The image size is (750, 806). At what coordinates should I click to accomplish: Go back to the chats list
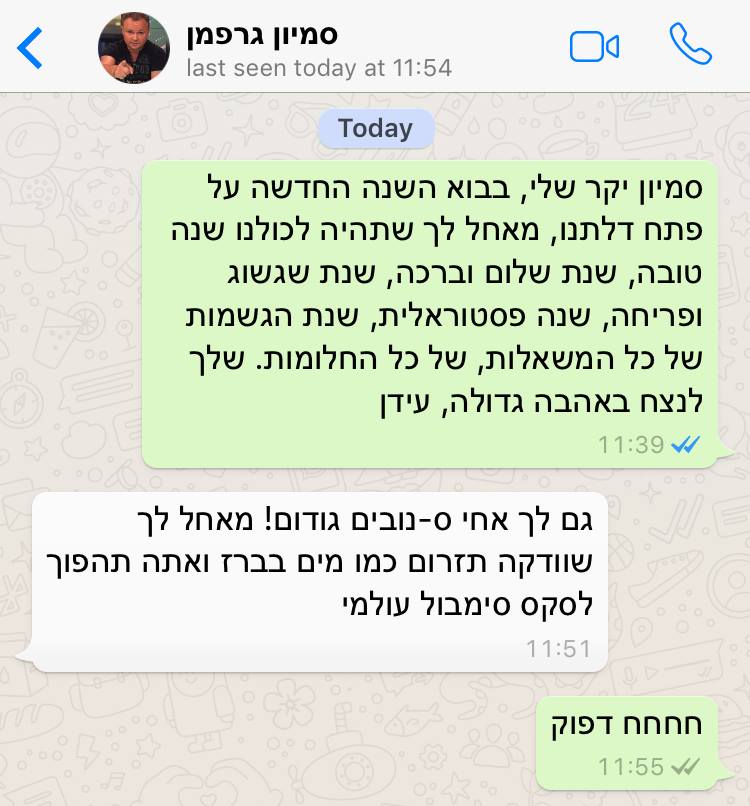tap(32, 47)
